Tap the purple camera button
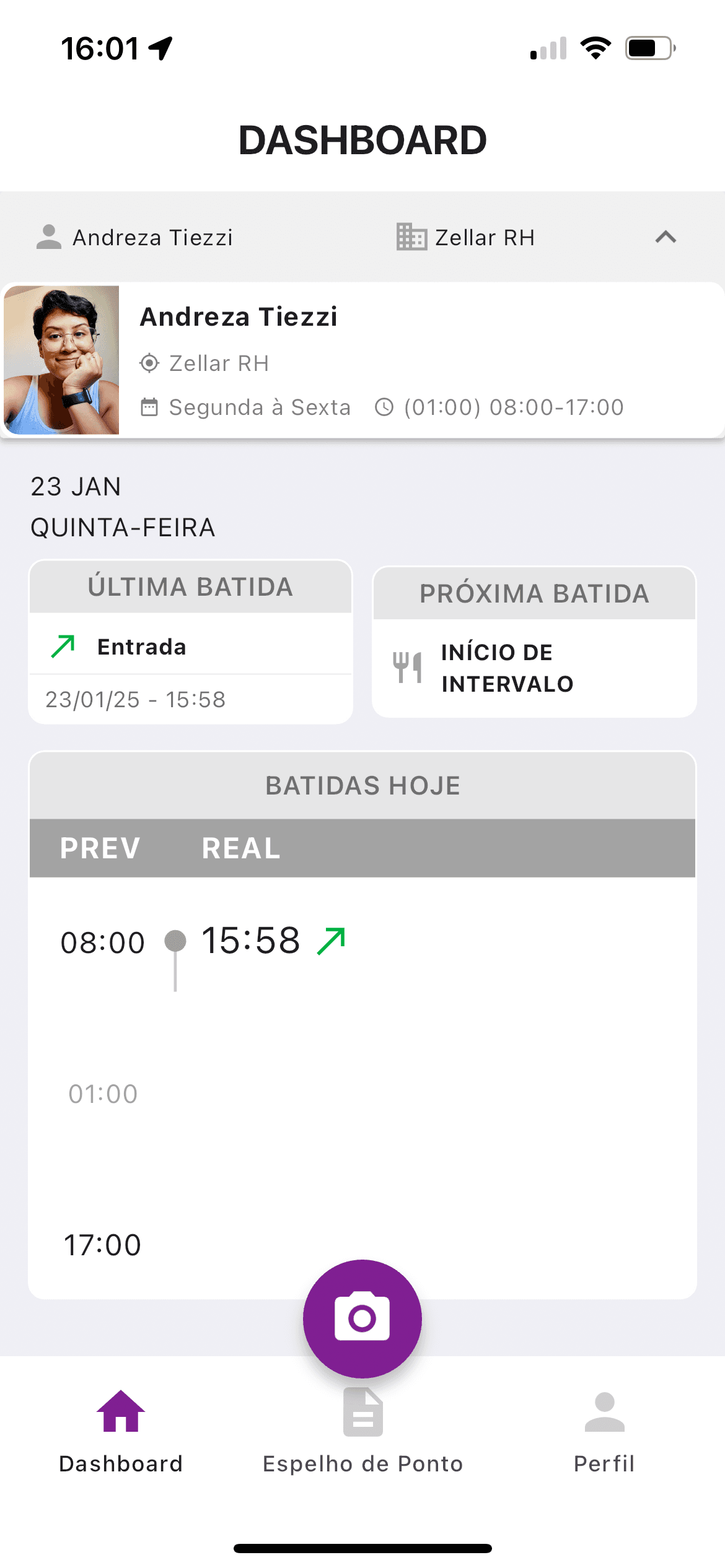 (362, 1318)
